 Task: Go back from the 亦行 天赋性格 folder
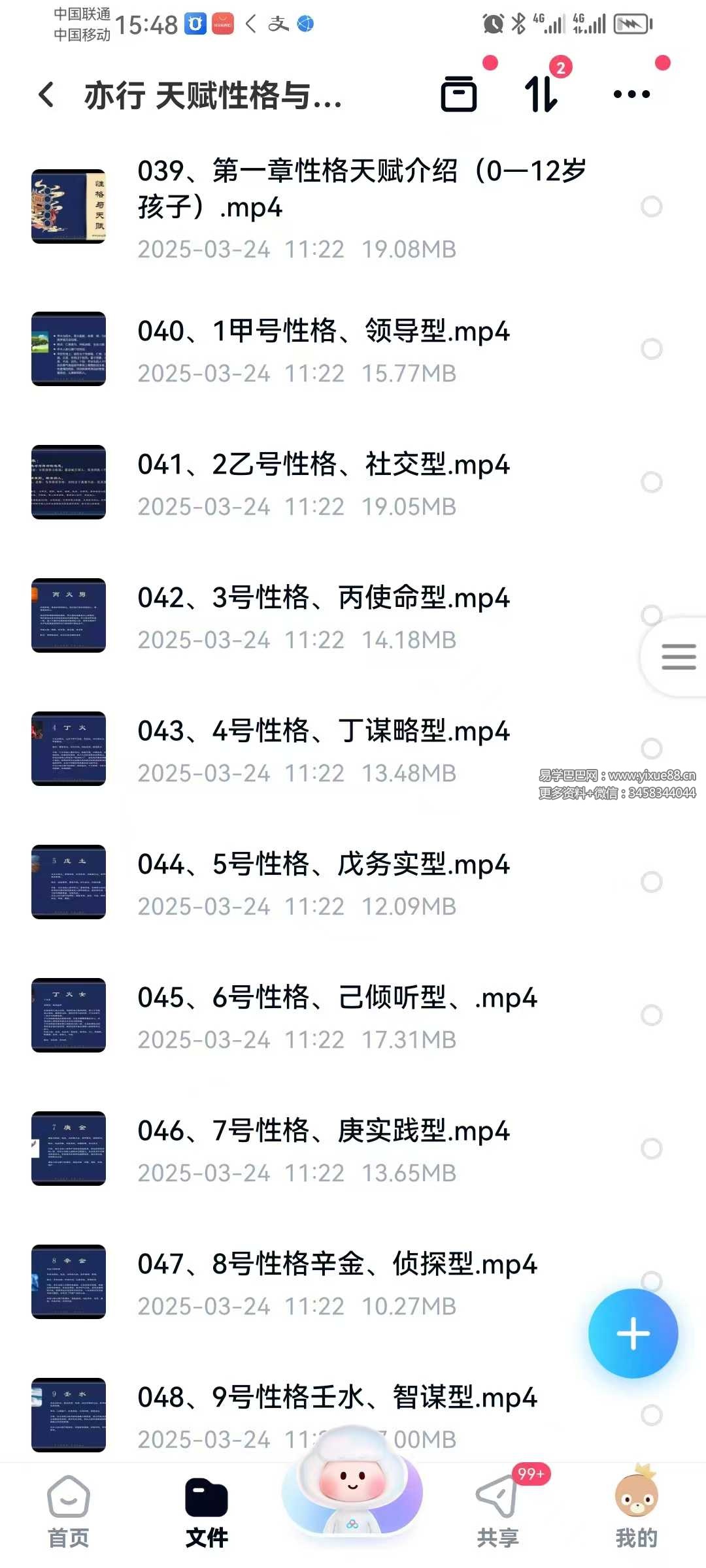47,95
